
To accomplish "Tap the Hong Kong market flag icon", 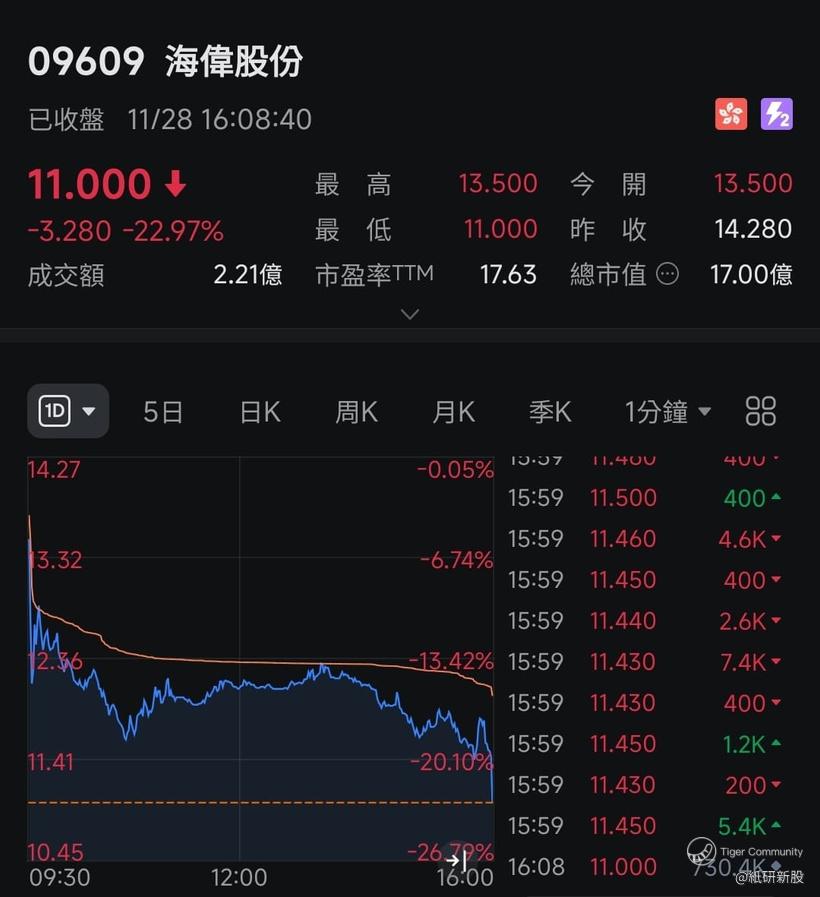I will point(731,114).
